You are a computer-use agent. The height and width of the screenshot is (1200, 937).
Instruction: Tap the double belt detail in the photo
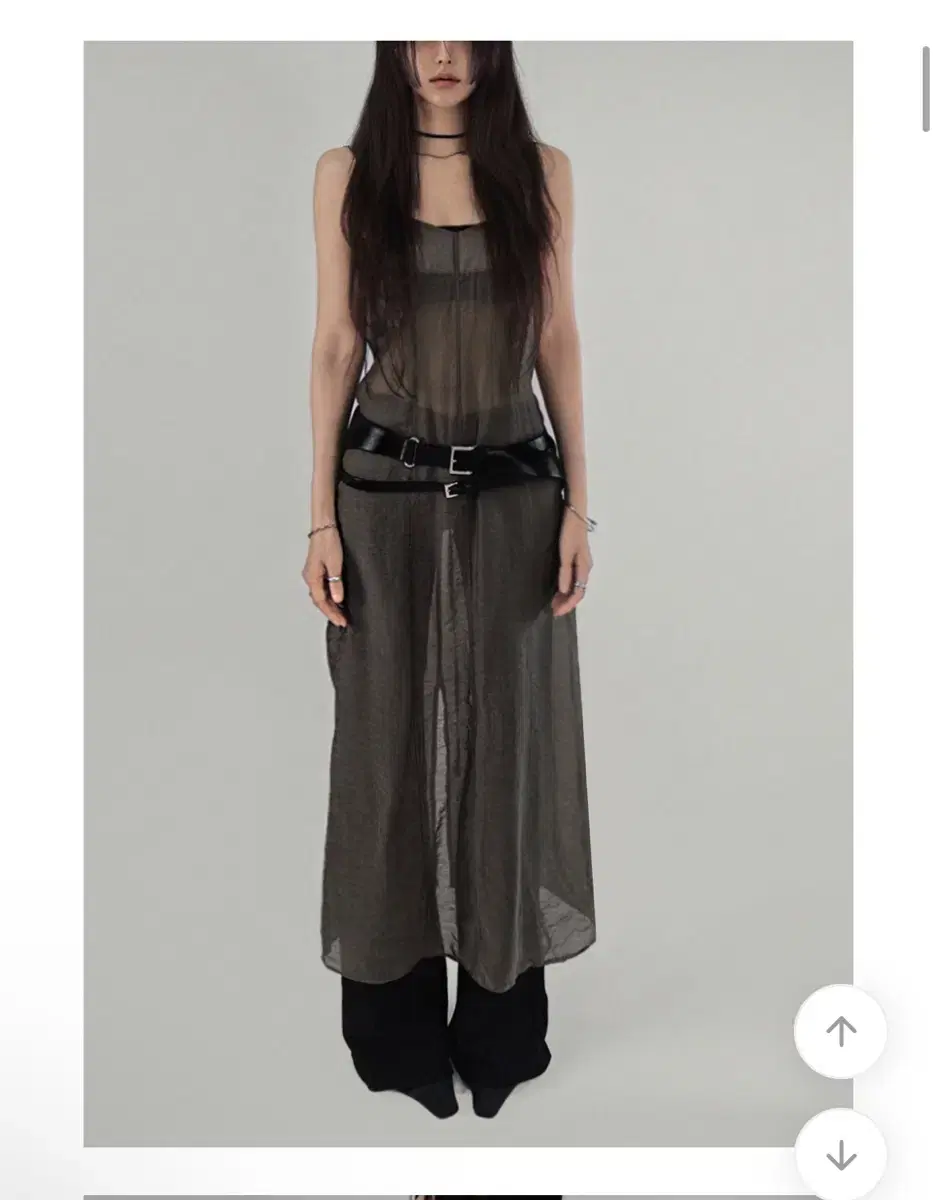coord(455,465)
